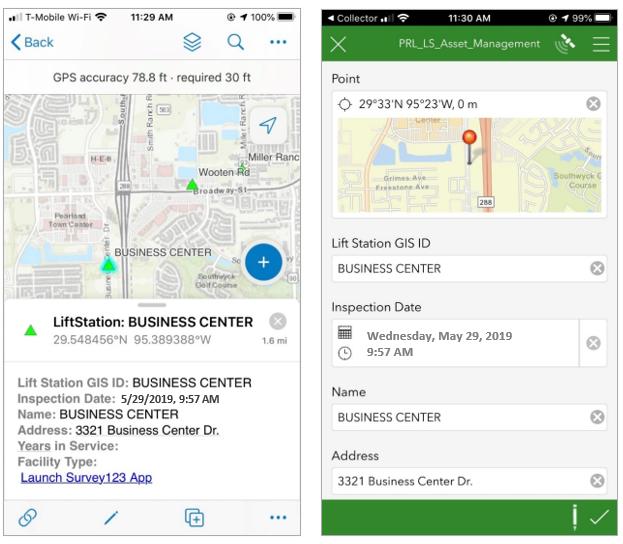The width and height of the screenshot is (623, 544).
Task: Go back from the LiftStation map
Action: [32, 43]
